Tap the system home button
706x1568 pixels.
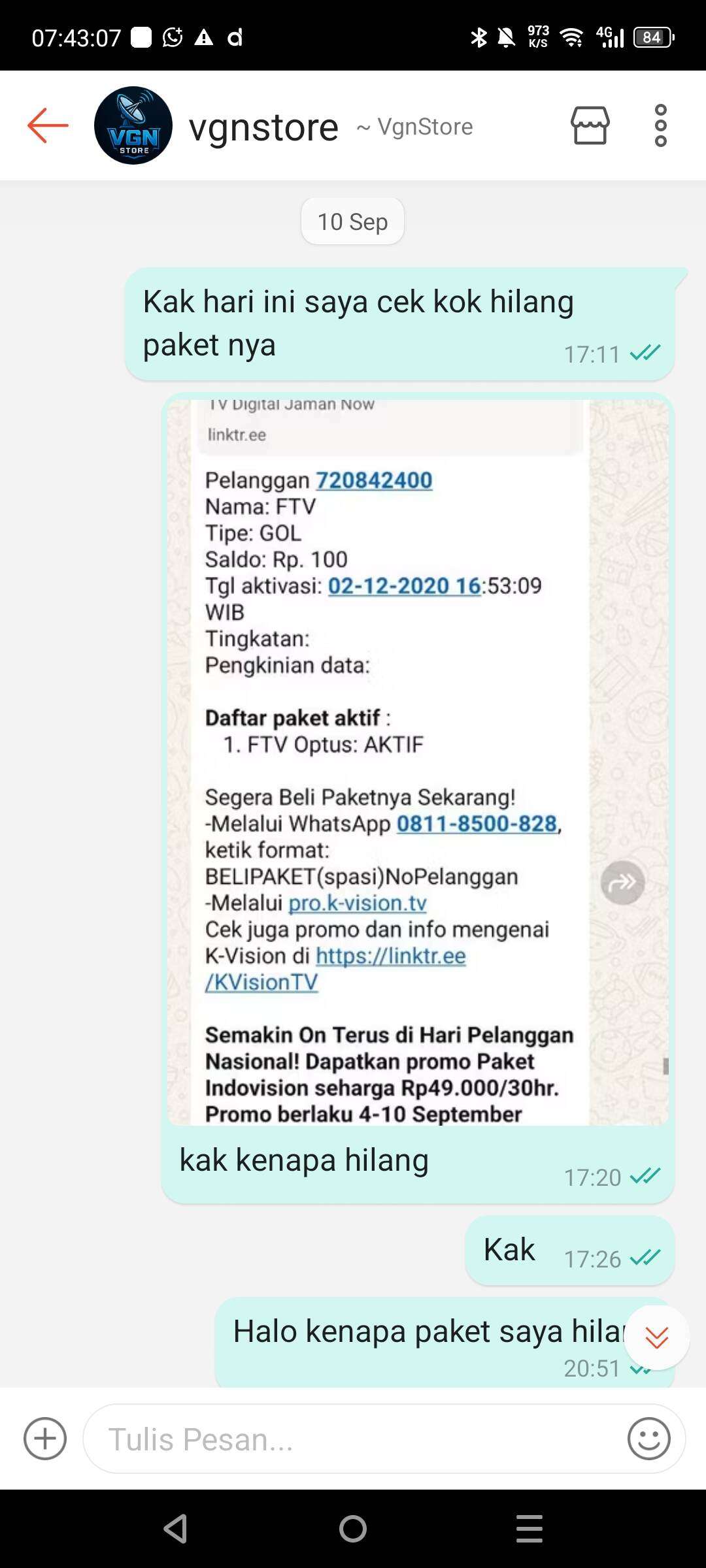[x=353, y=1529]
